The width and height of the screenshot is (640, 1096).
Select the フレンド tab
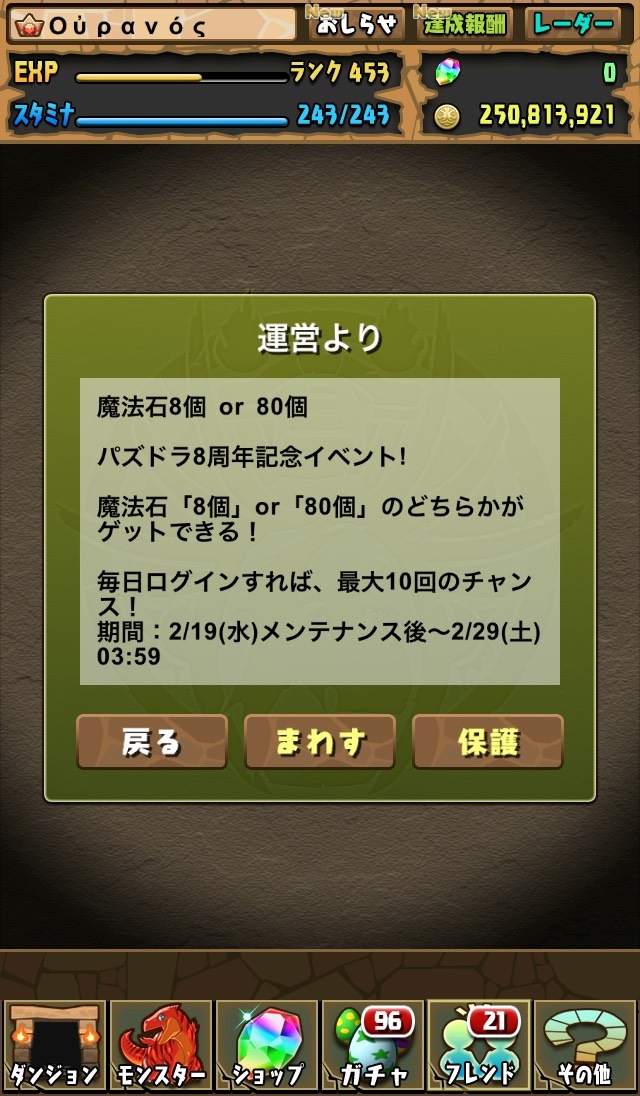click(x=479, y=1045)
